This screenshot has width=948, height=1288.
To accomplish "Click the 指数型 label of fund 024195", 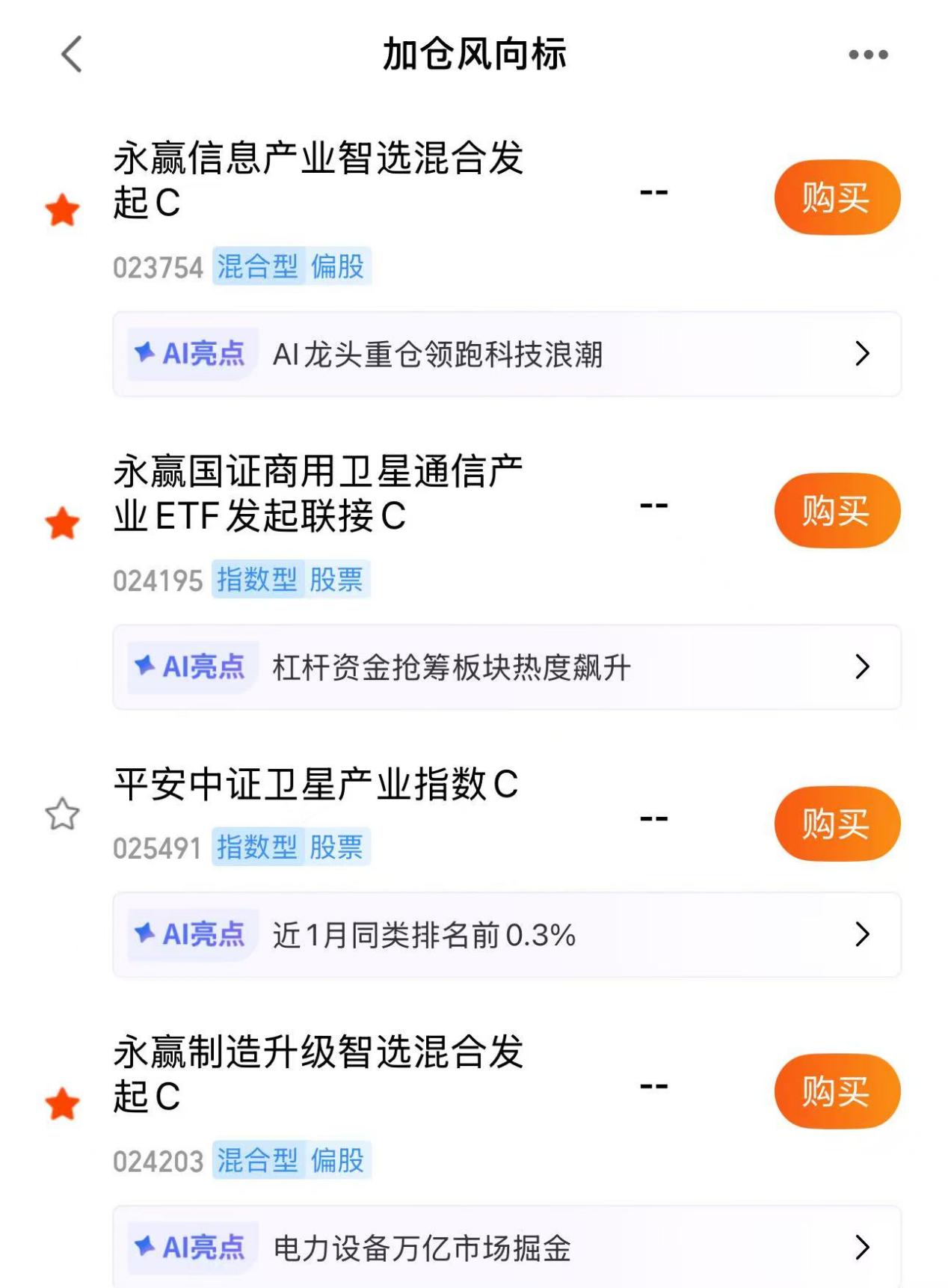I will (x=258, y=580).
